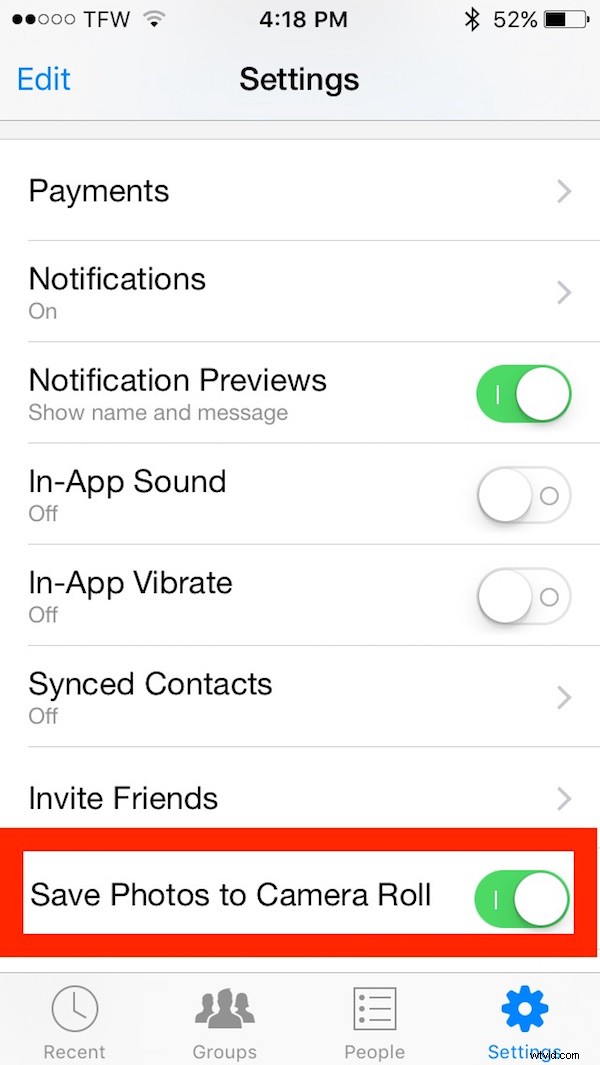Open Synced Contacts row

pos(300,696)
